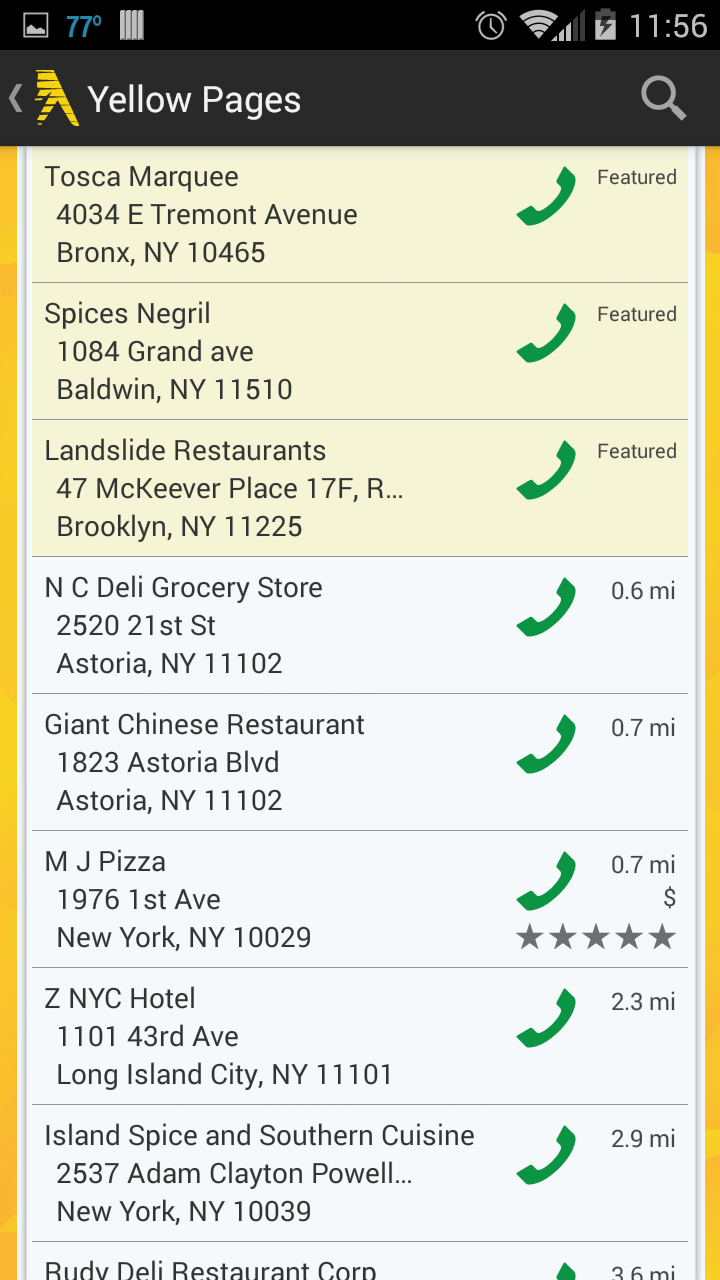Call Spices Negril using the phone icon
720x1280 pixels.
pyautogui.click(x=546, y=334)
